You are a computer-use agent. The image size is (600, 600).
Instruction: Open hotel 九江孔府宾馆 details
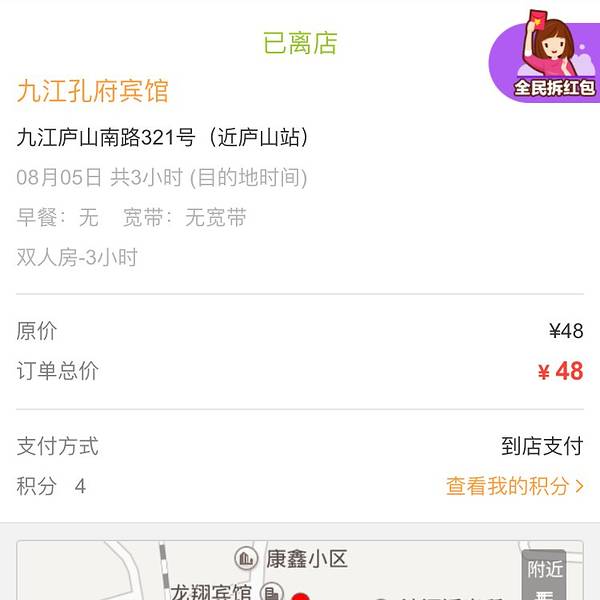(93, 91)
